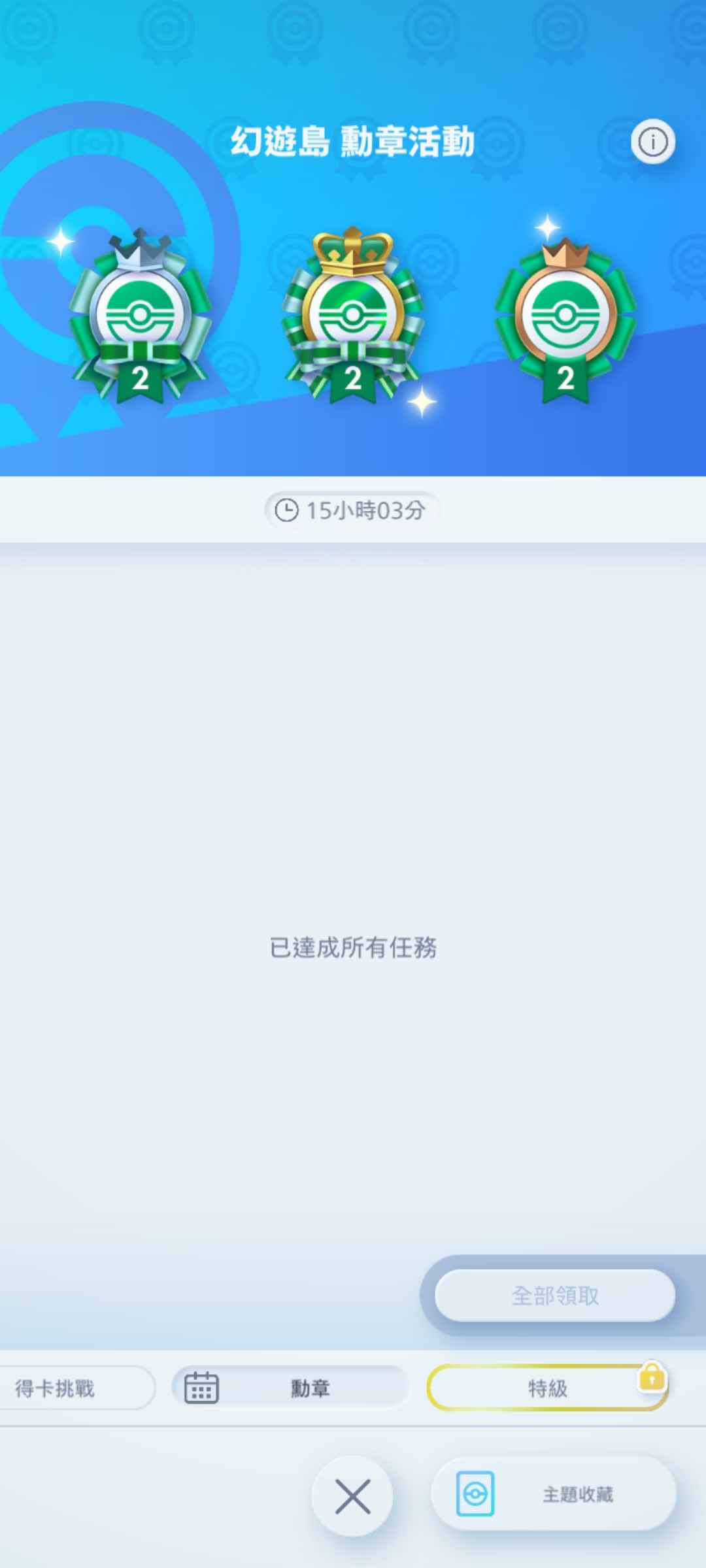Screen dimensions: 706x1568
Task: View the silver crown emblem
Action: click(x=140, y=318)
